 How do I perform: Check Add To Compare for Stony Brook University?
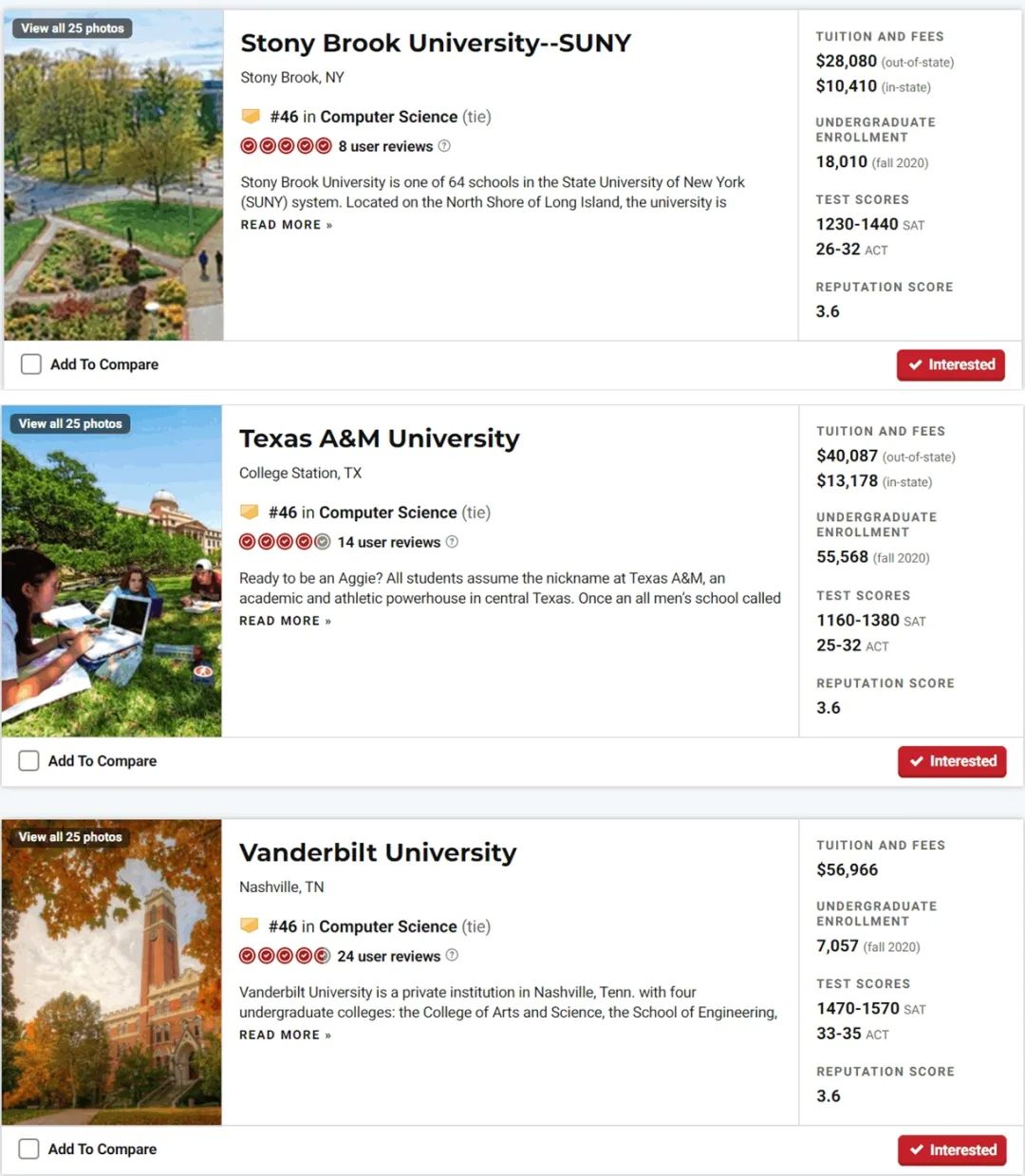point(31,364)
